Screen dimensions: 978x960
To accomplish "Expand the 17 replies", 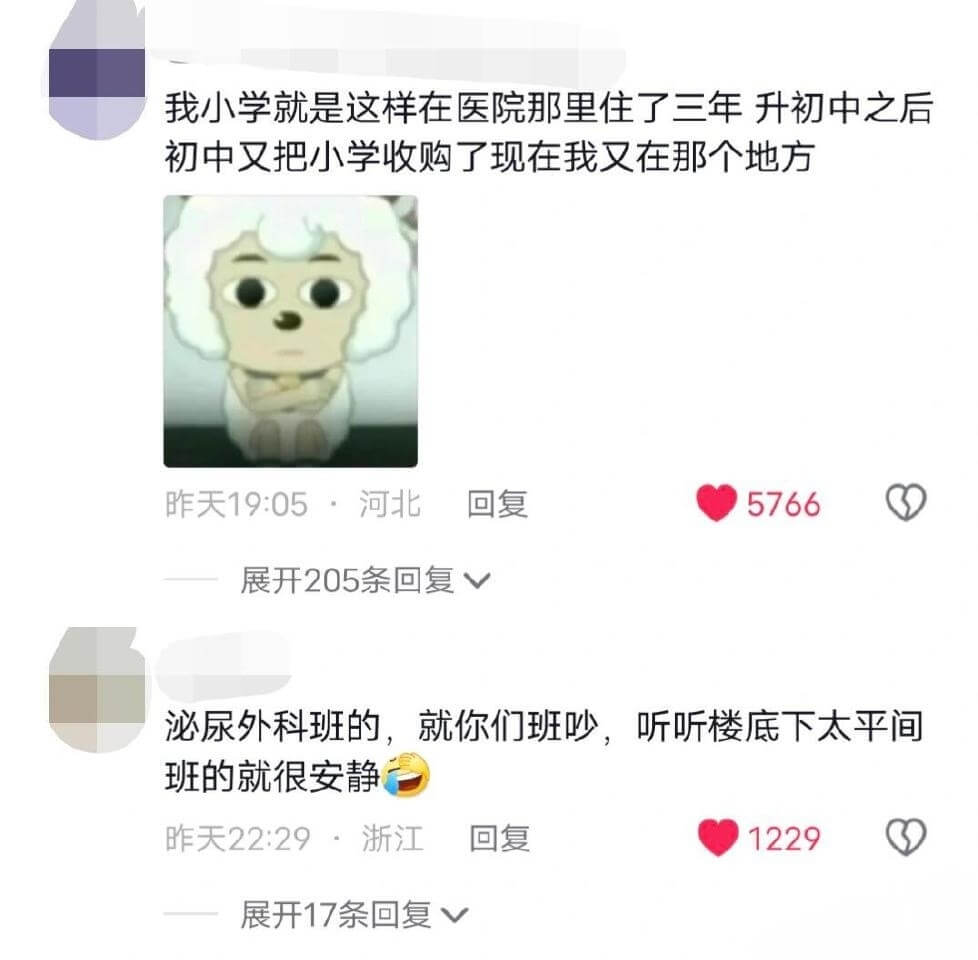I will [x=353, y=913].
